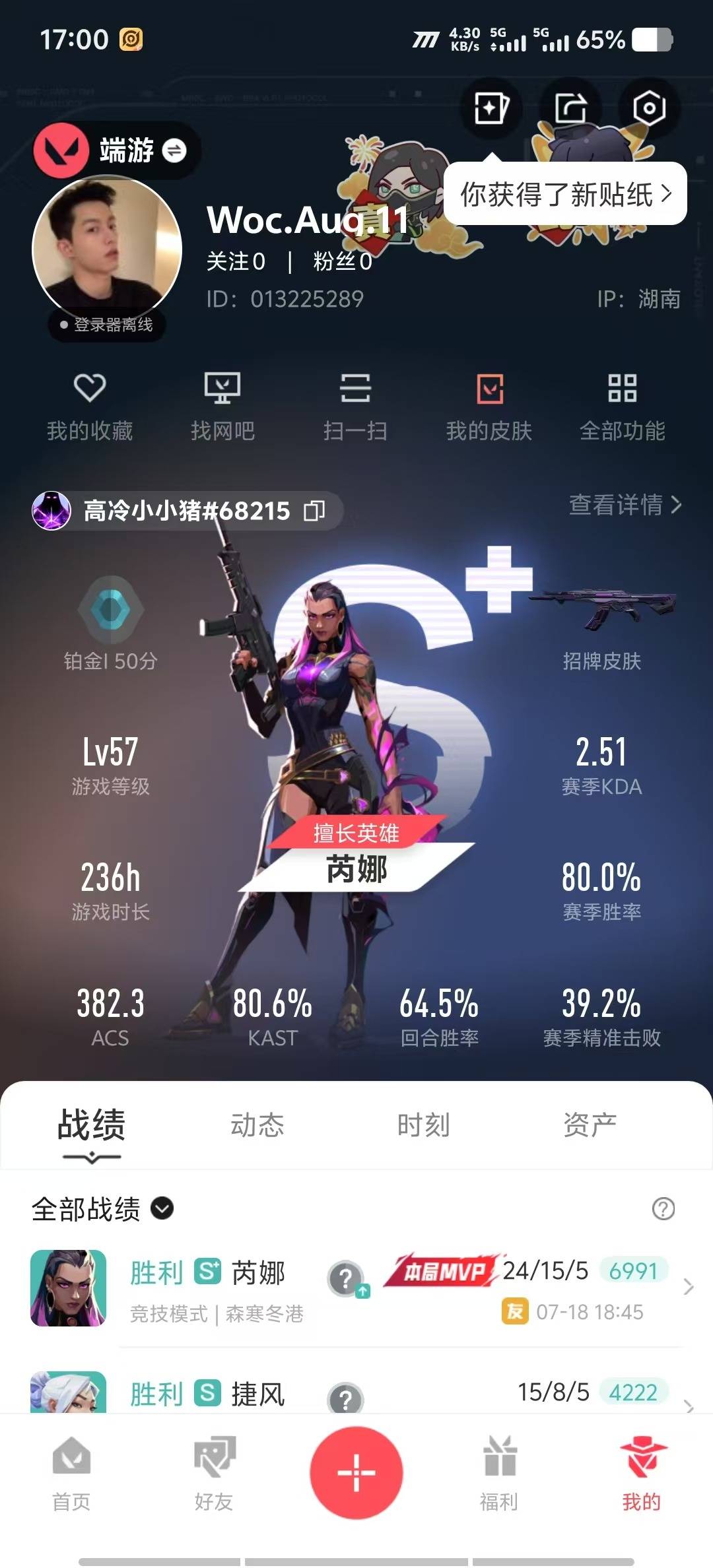
Task: Tap the red plus create button
Action: [356, 1472]
